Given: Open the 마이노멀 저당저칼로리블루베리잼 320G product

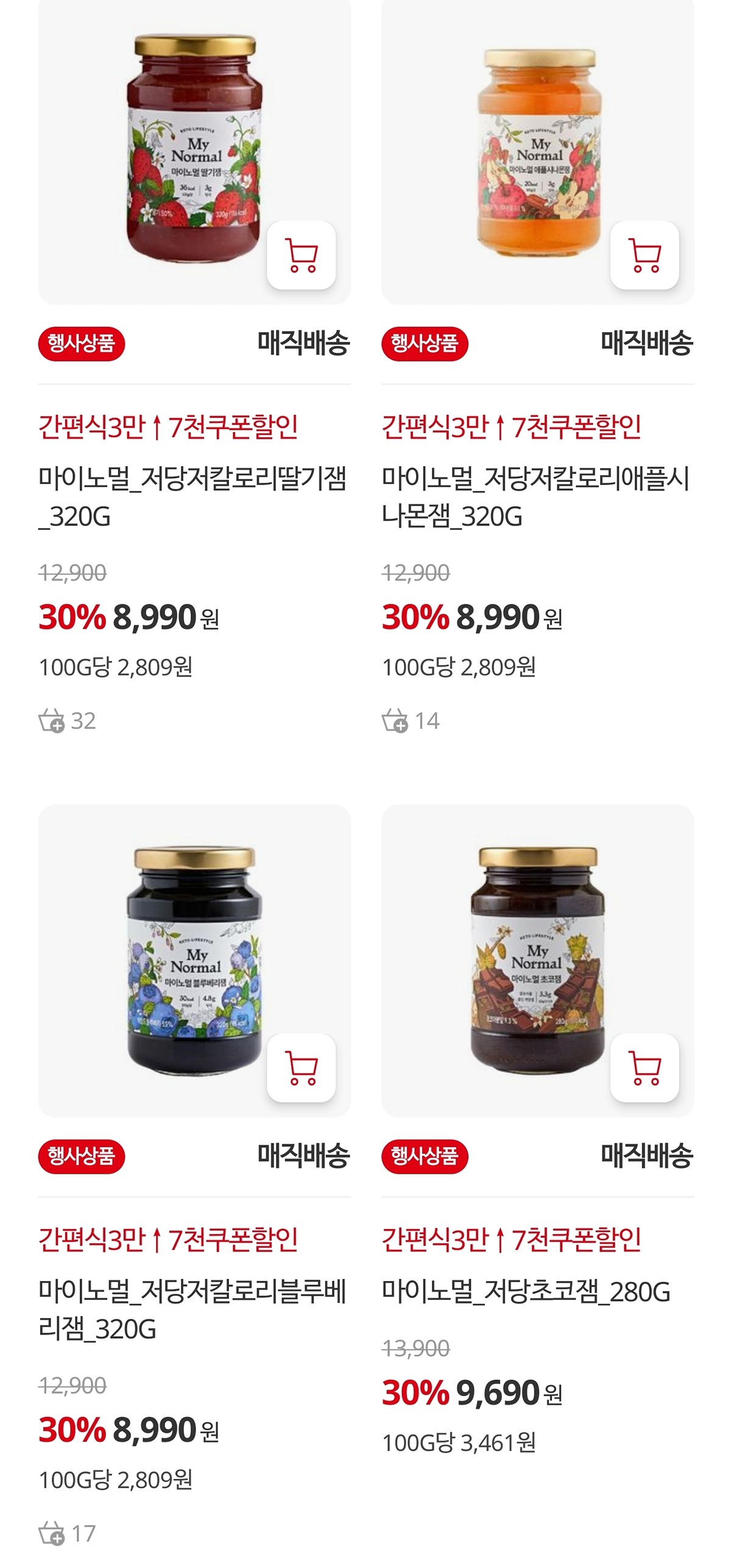Looking at the screenshot, I should (192, 1310).
